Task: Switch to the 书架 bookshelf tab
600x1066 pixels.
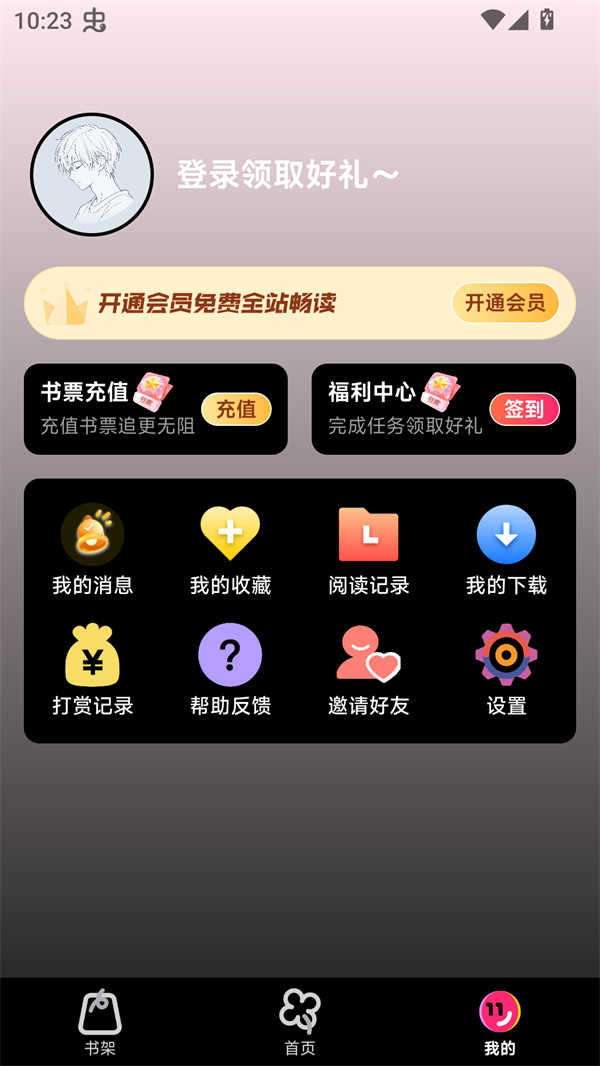Action: [100, 1022]
